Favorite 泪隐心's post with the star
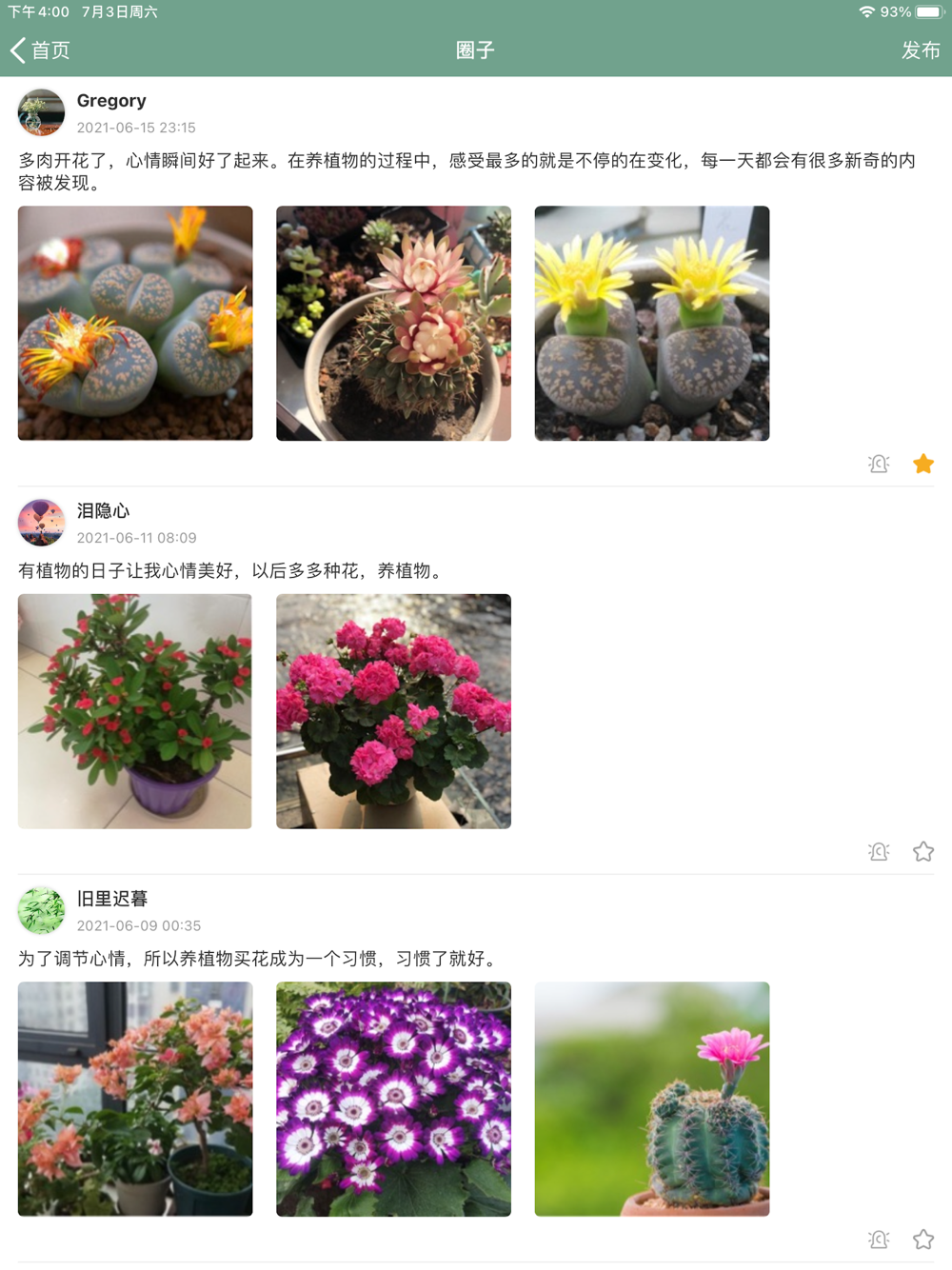Screen dimensions: 952x1270 click(x=922, y=851)
